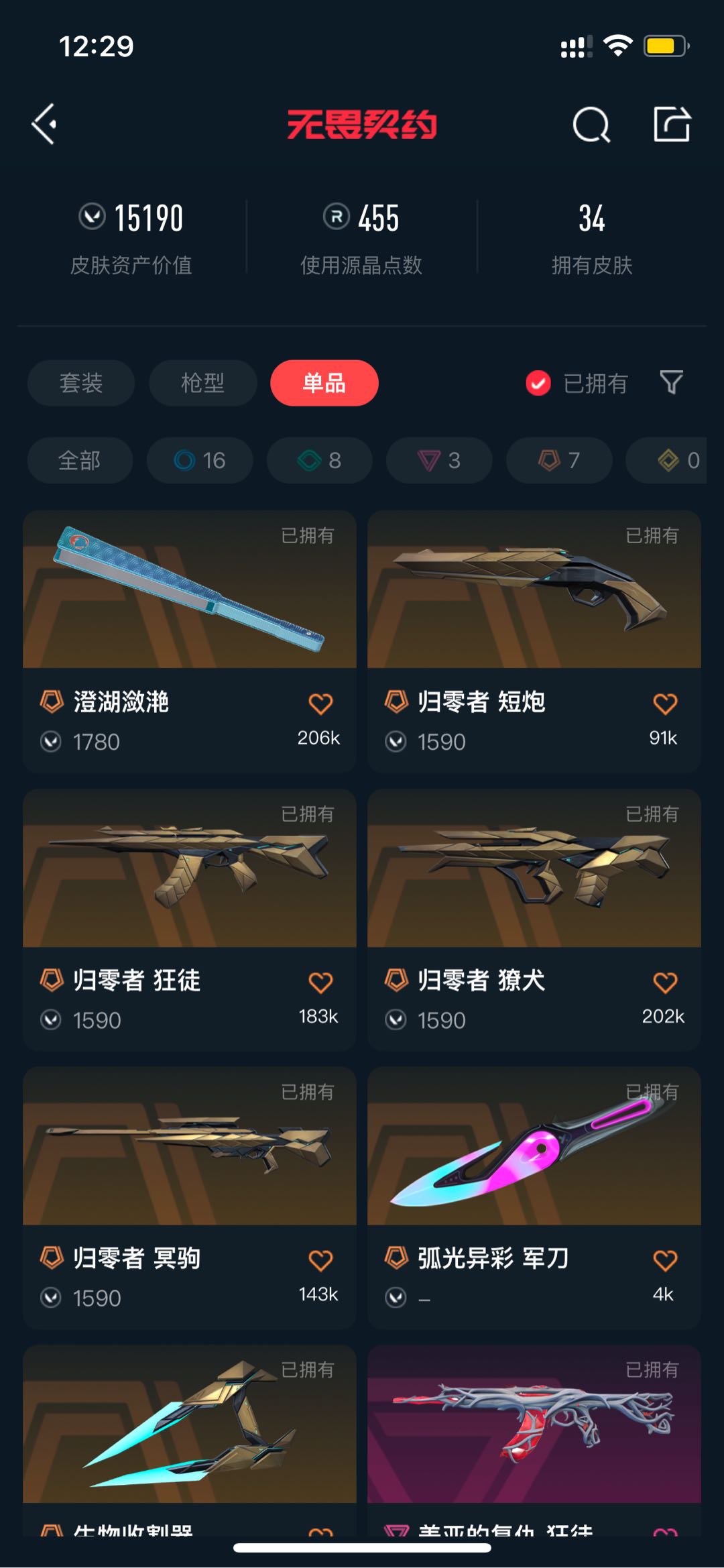The image size is (724, 1568).
Task: Favorite the 归零者 獠犬 skin
Action: click(664, 983)
